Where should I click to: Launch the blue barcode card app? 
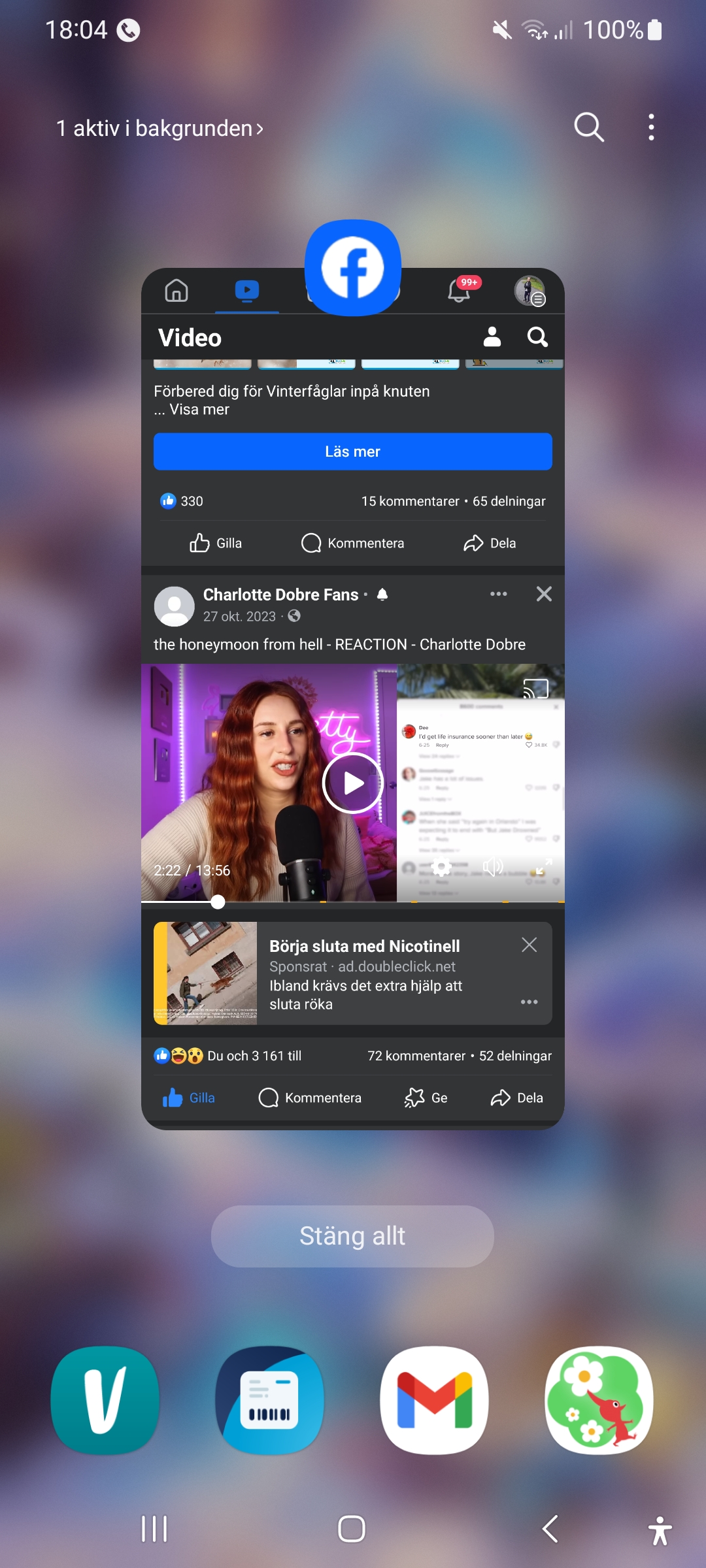[x=270, y=1399]
